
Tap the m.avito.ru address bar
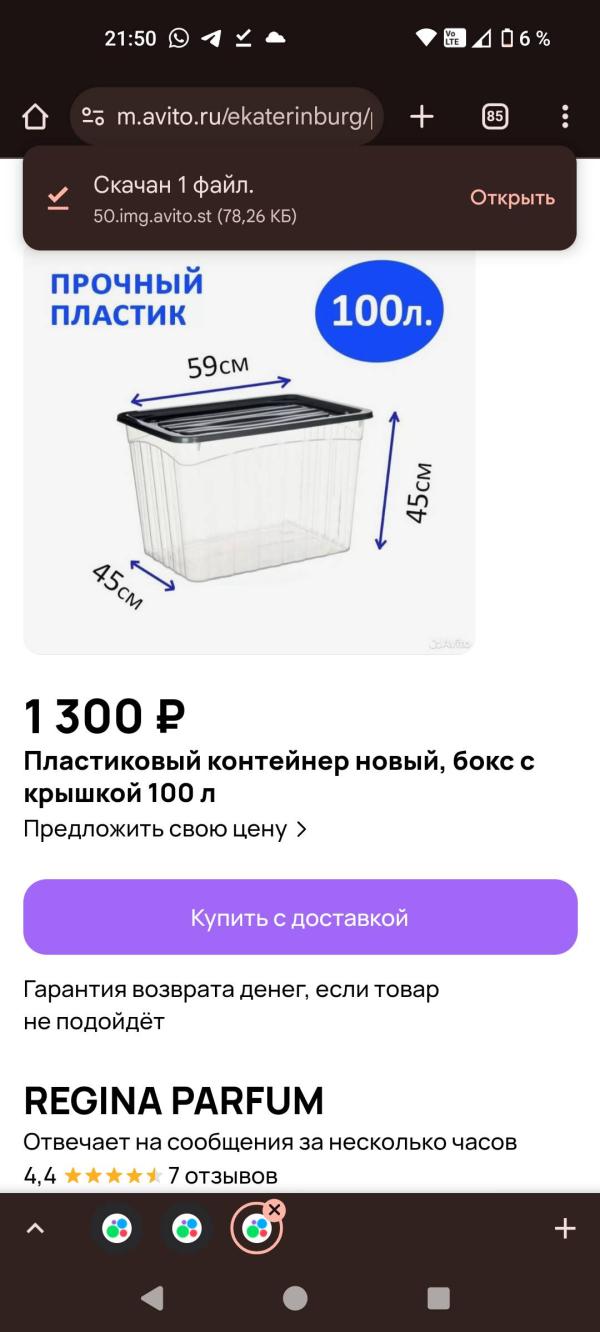tap(227, 117)
